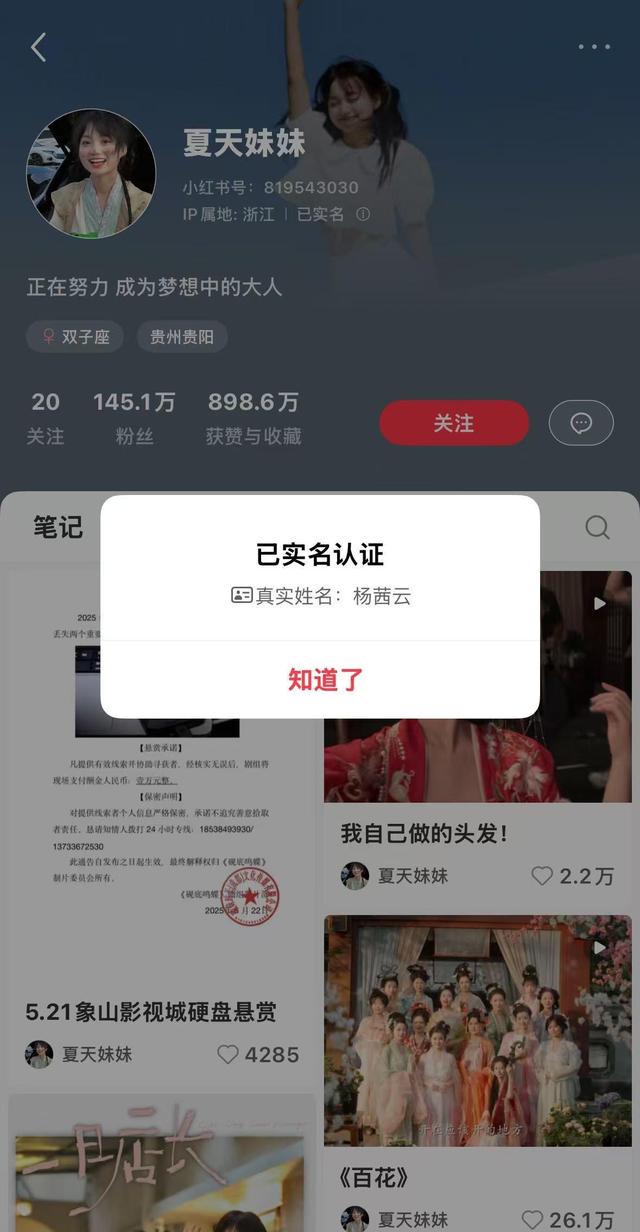Tap the 贵州贵阳 location chip
This screenshot has height=1232, width=640.
[182, 337]
